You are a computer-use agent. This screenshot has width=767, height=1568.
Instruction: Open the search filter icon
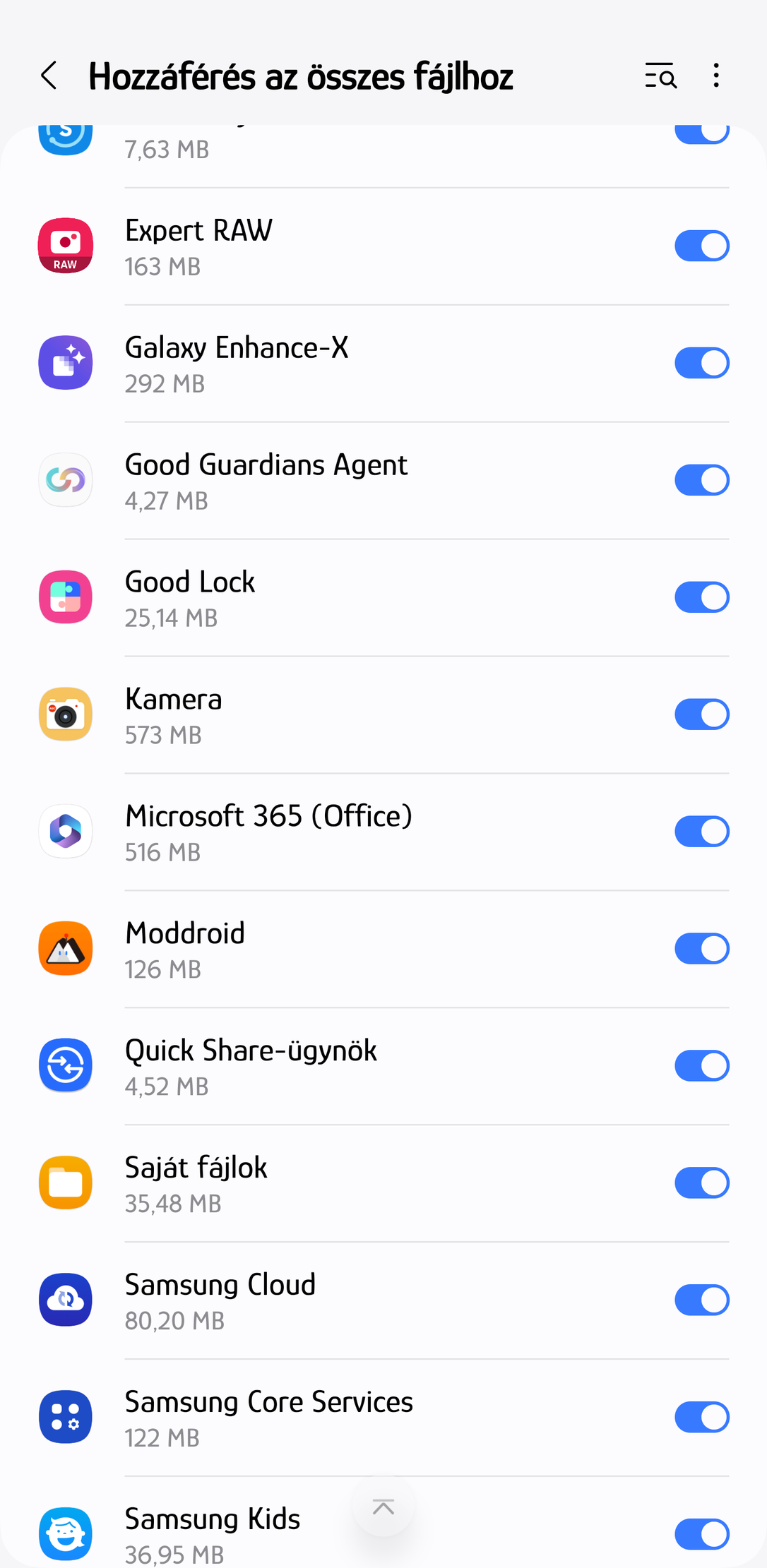[x=660, y=76]
